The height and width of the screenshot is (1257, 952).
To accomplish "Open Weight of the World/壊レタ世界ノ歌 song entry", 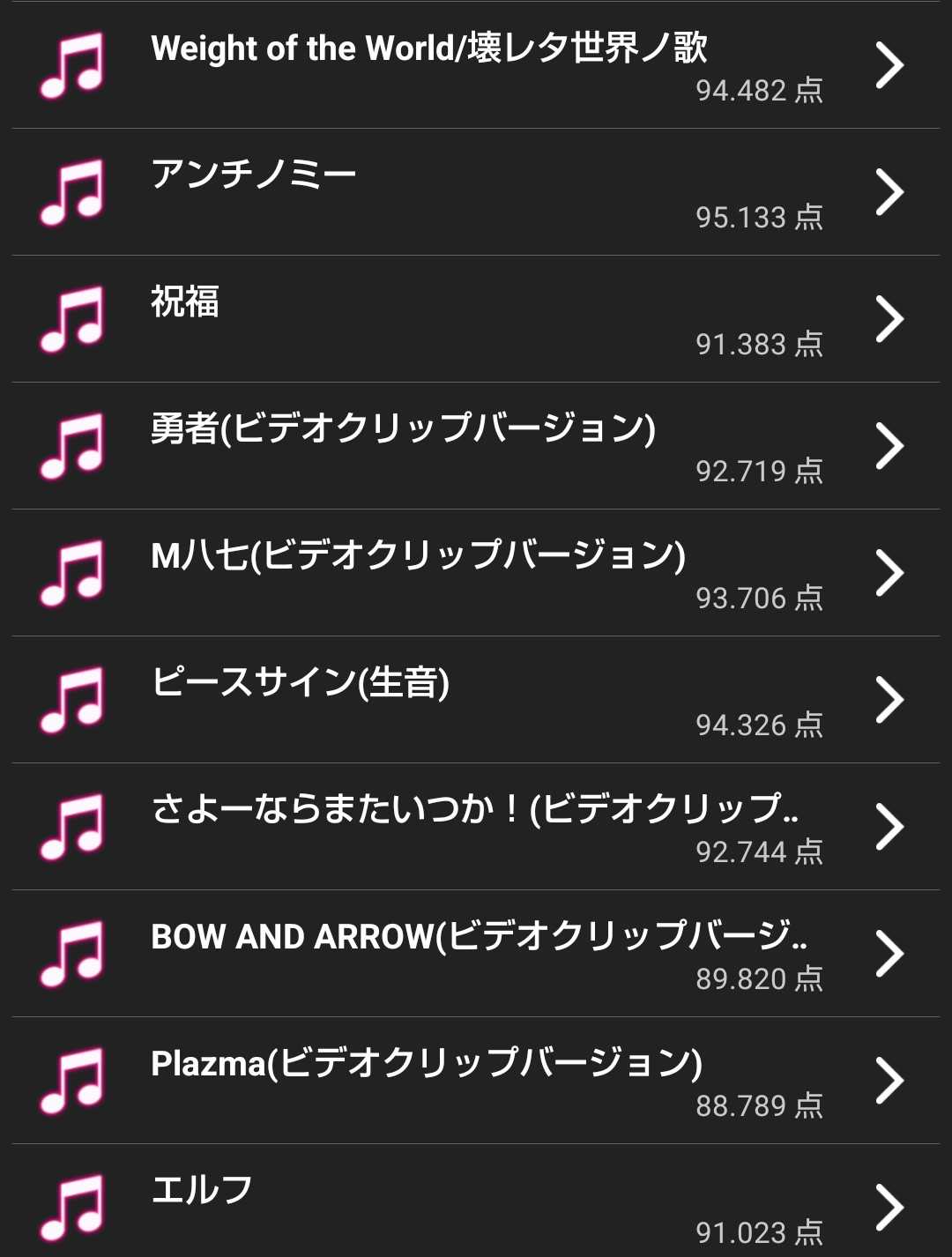I will pos(476,65).
